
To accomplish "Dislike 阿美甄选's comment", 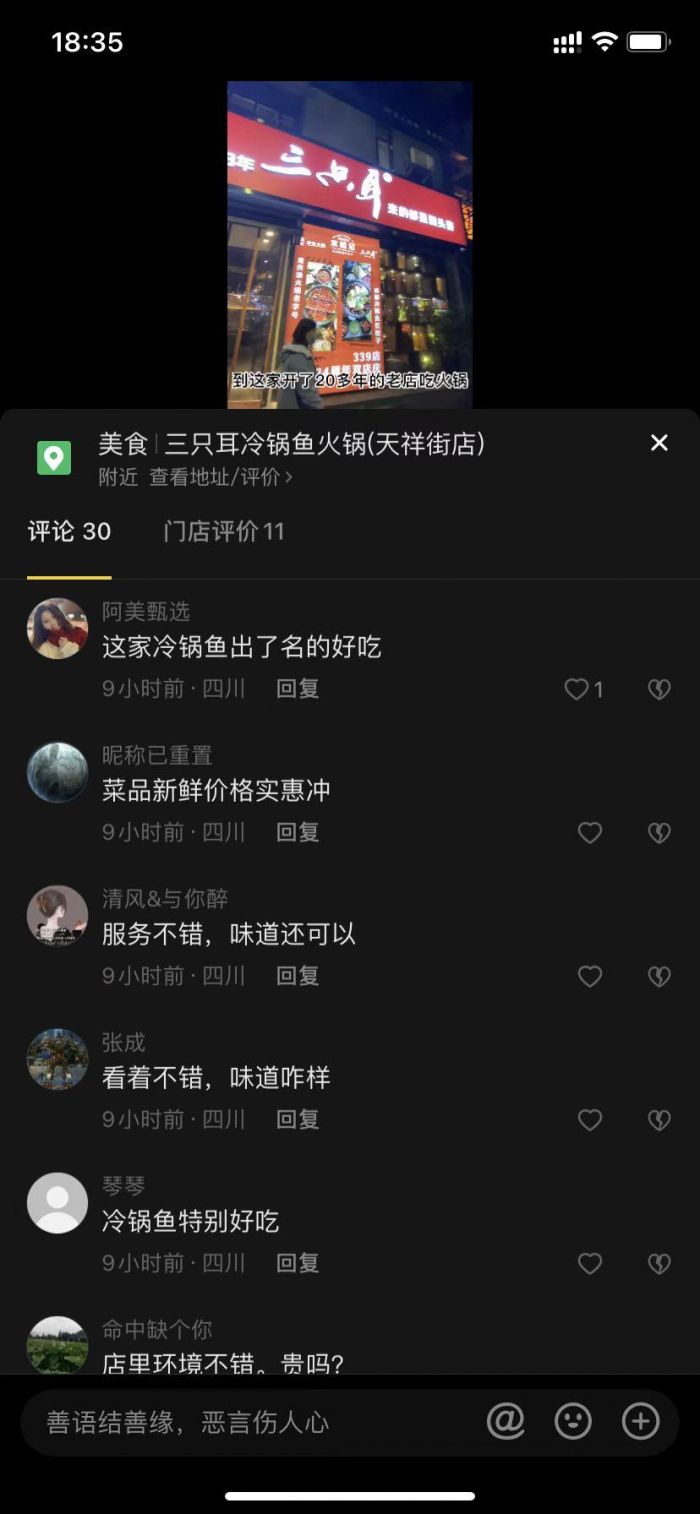I will point(659,689).
